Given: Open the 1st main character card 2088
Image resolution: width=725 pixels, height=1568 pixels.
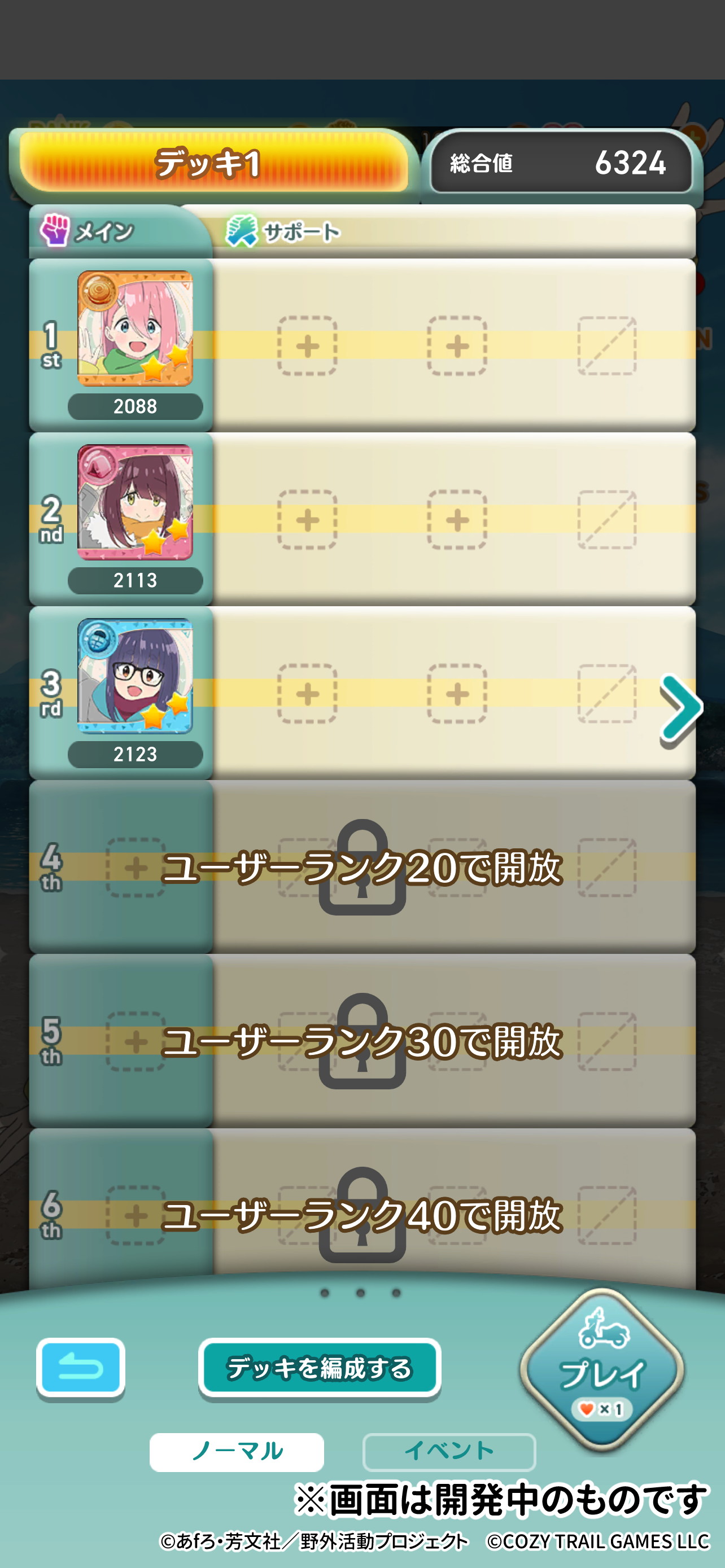Looking at the screenshot, I should (x=135, y=329).
